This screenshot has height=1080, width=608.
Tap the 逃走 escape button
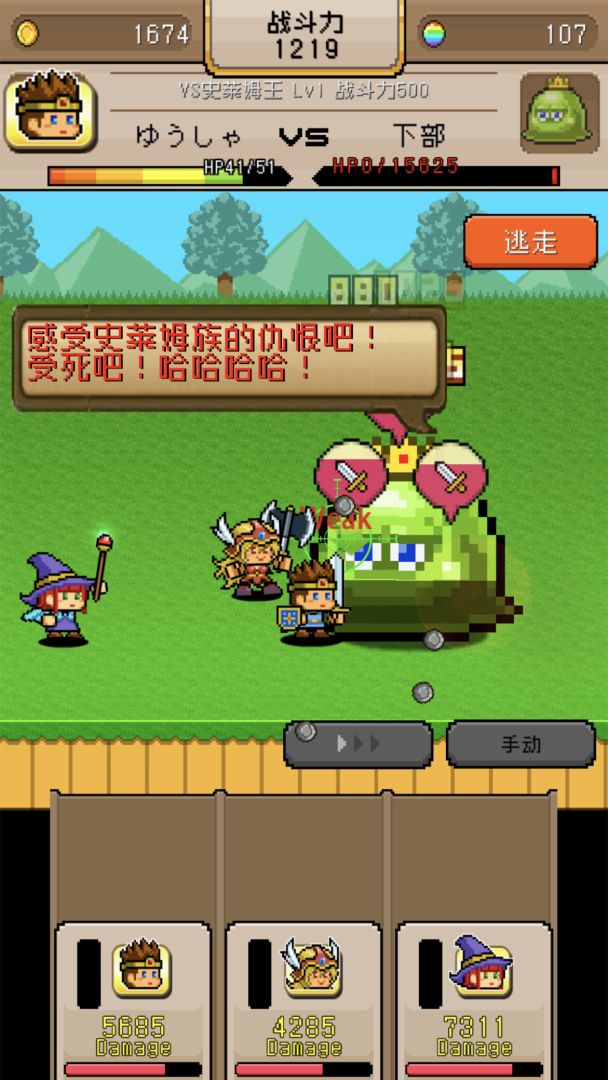(x=530, y=241)
